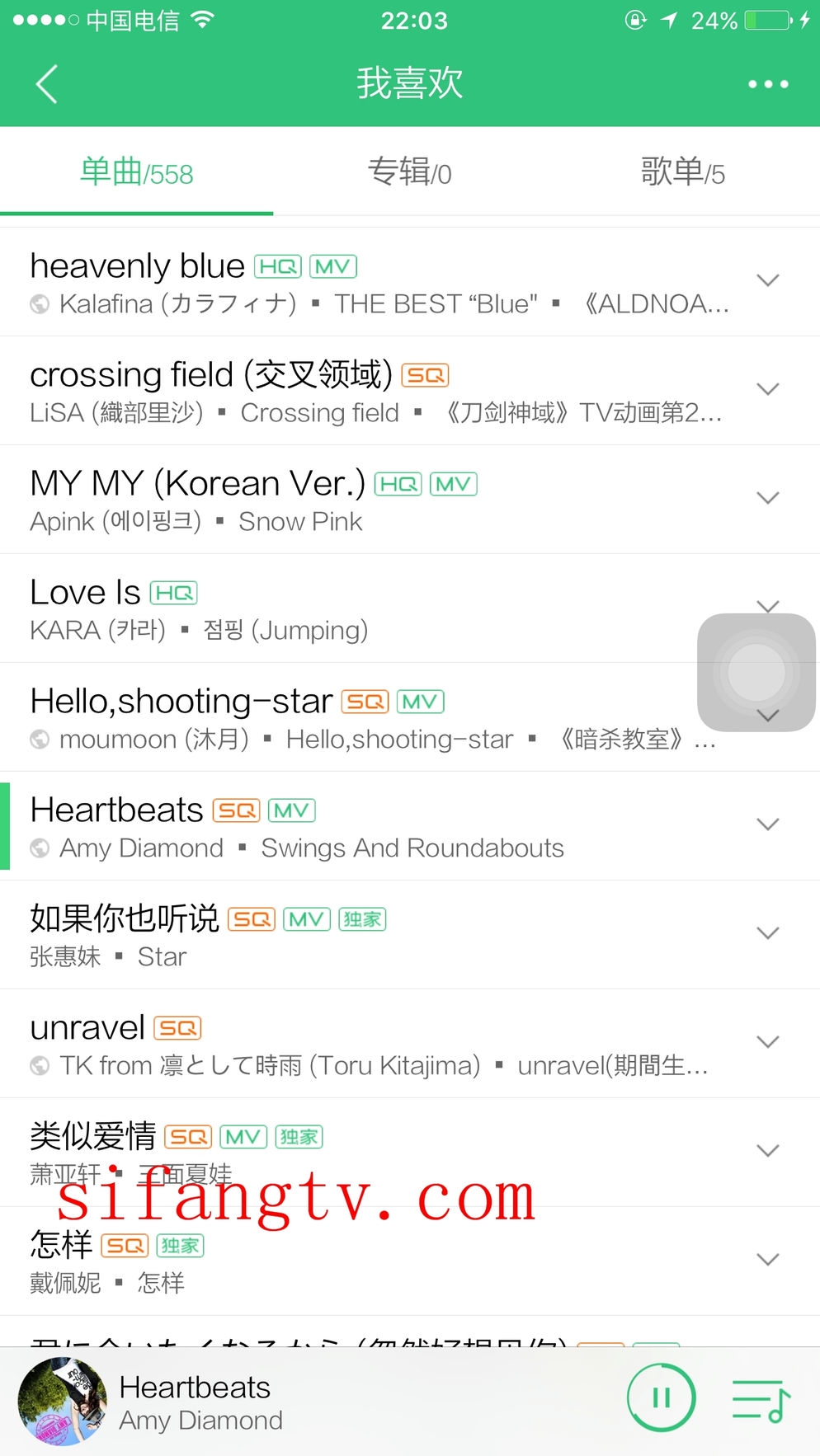Play the song heavenly blue
Screen dimensions: 820x1456
click(x=330, y=282)
